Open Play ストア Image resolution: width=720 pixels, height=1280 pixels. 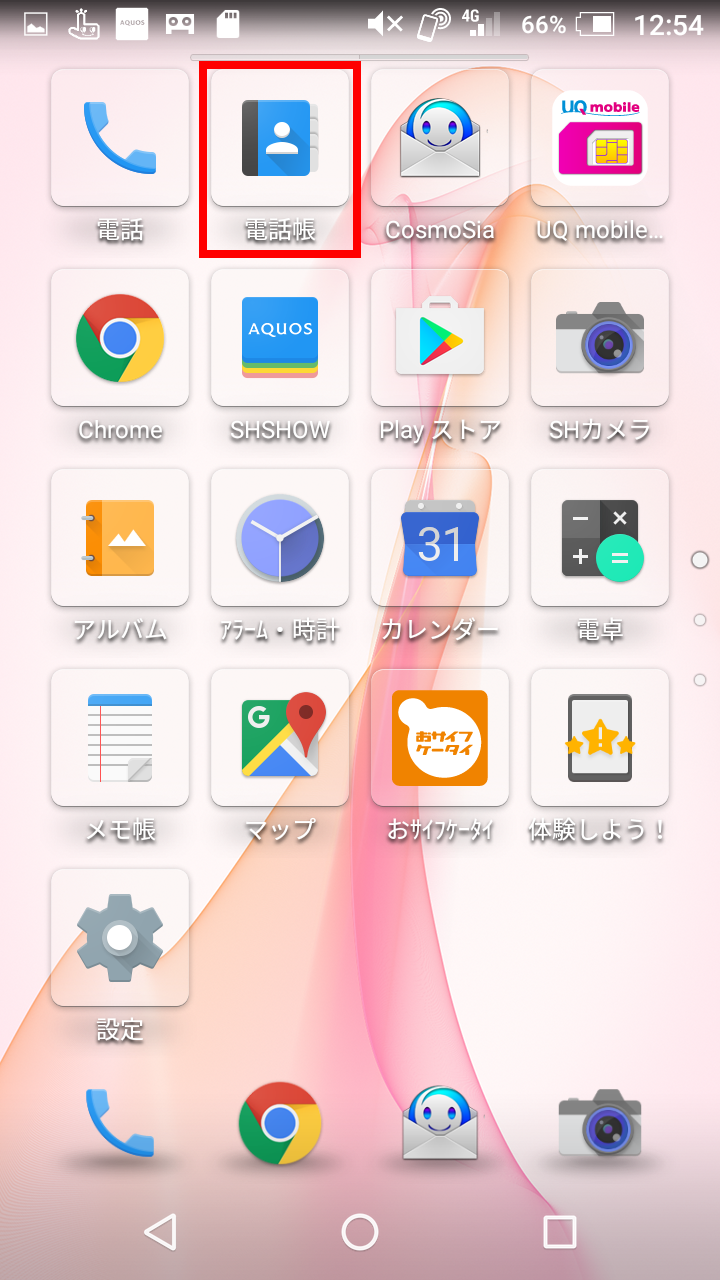pos(440,338)
